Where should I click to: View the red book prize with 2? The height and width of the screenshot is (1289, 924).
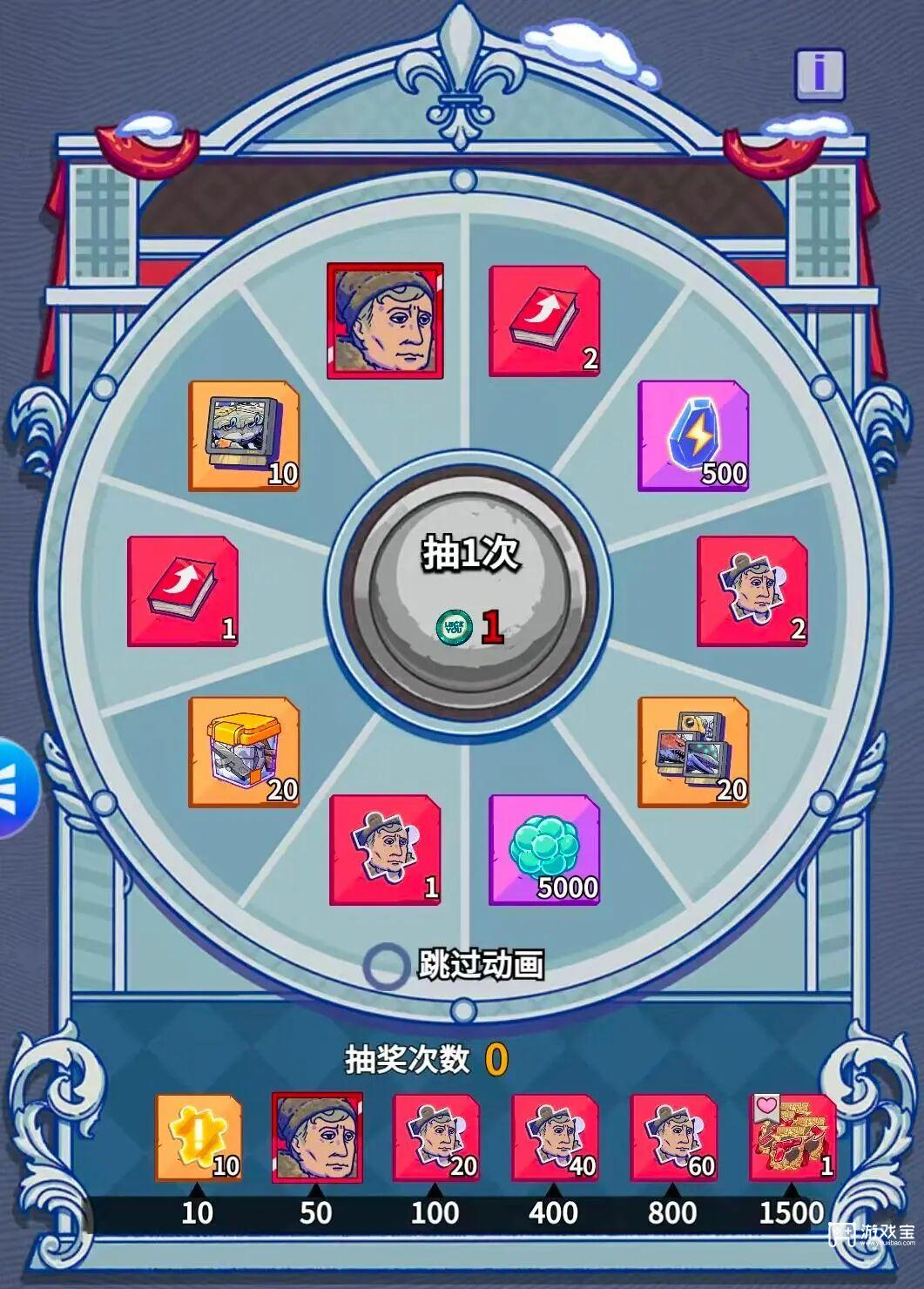[544, 321]
